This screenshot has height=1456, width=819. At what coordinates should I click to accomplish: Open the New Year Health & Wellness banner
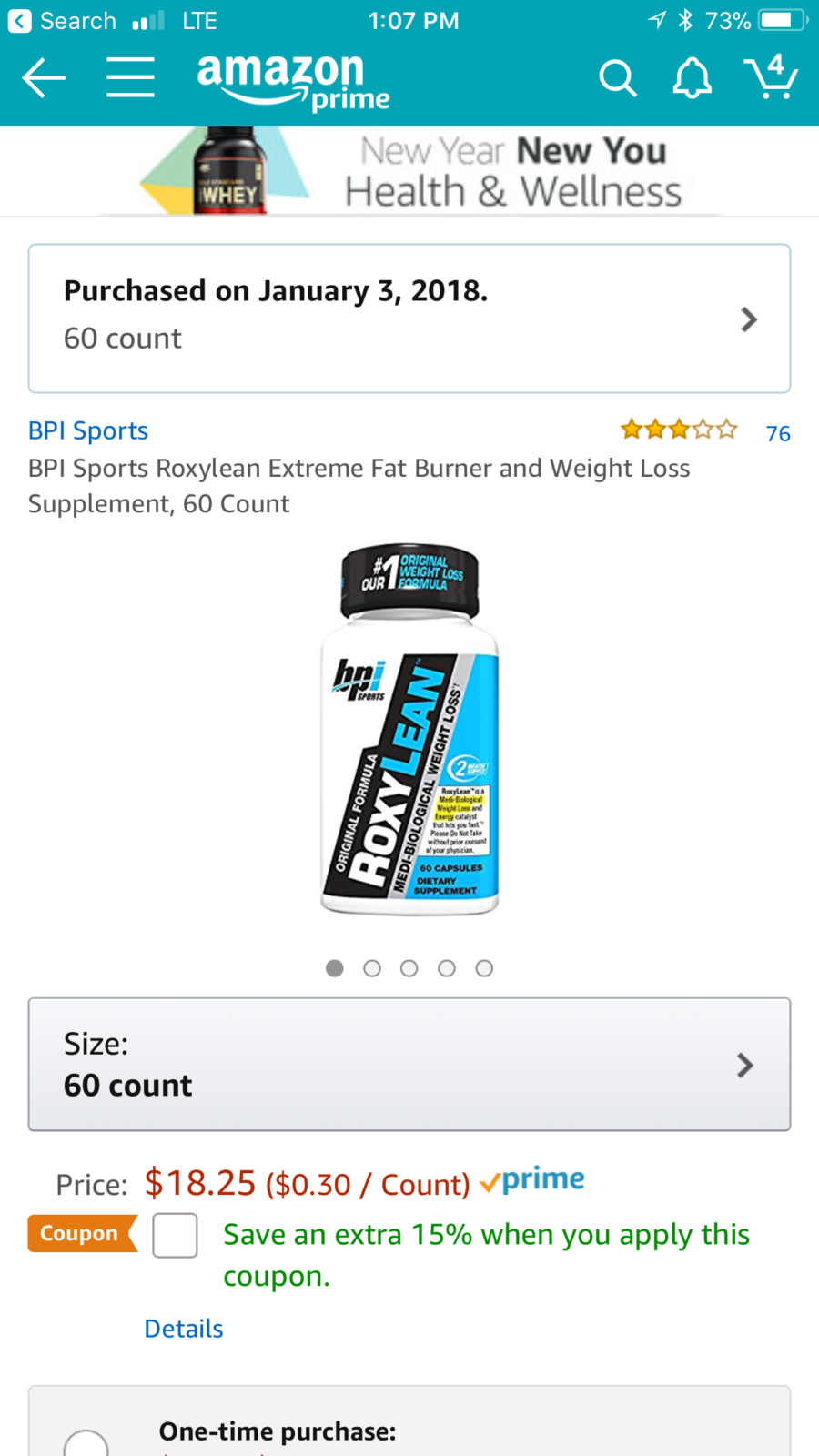pos(409,171)
